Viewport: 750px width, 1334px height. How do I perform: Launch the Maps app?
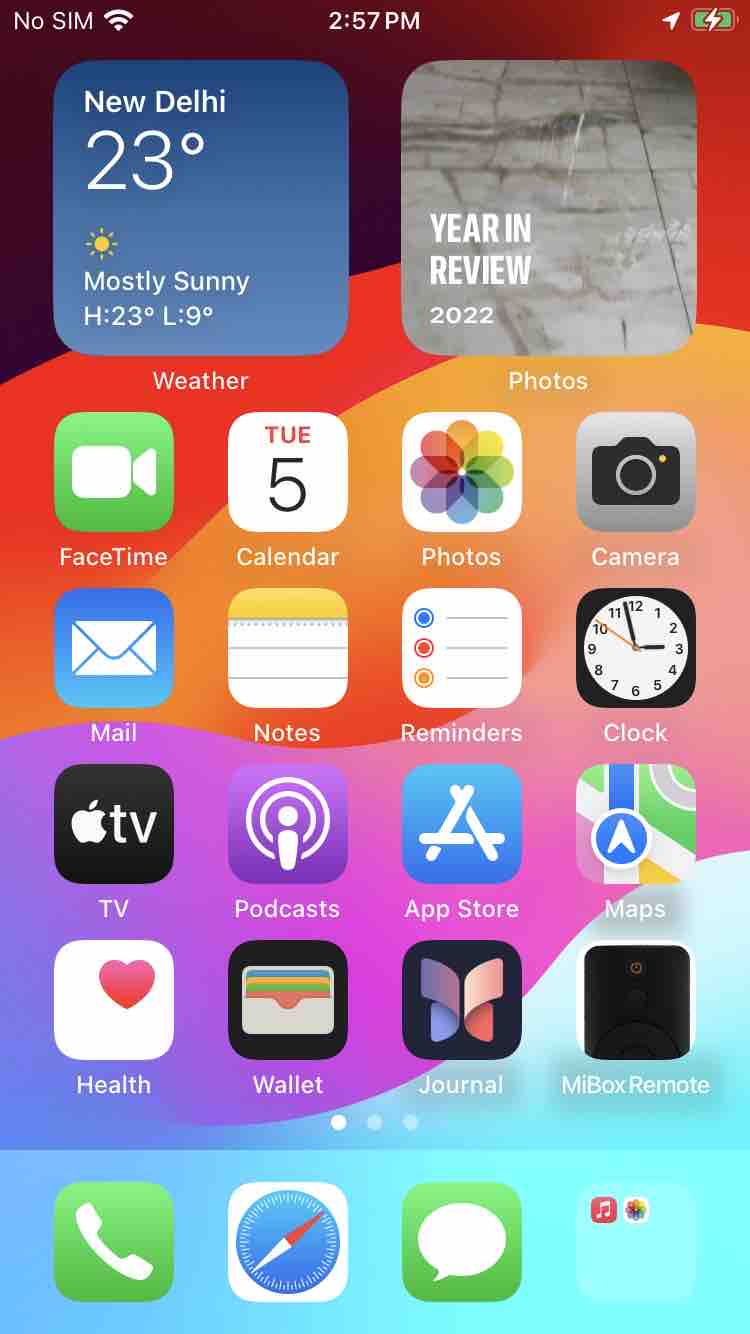[636, 824]
